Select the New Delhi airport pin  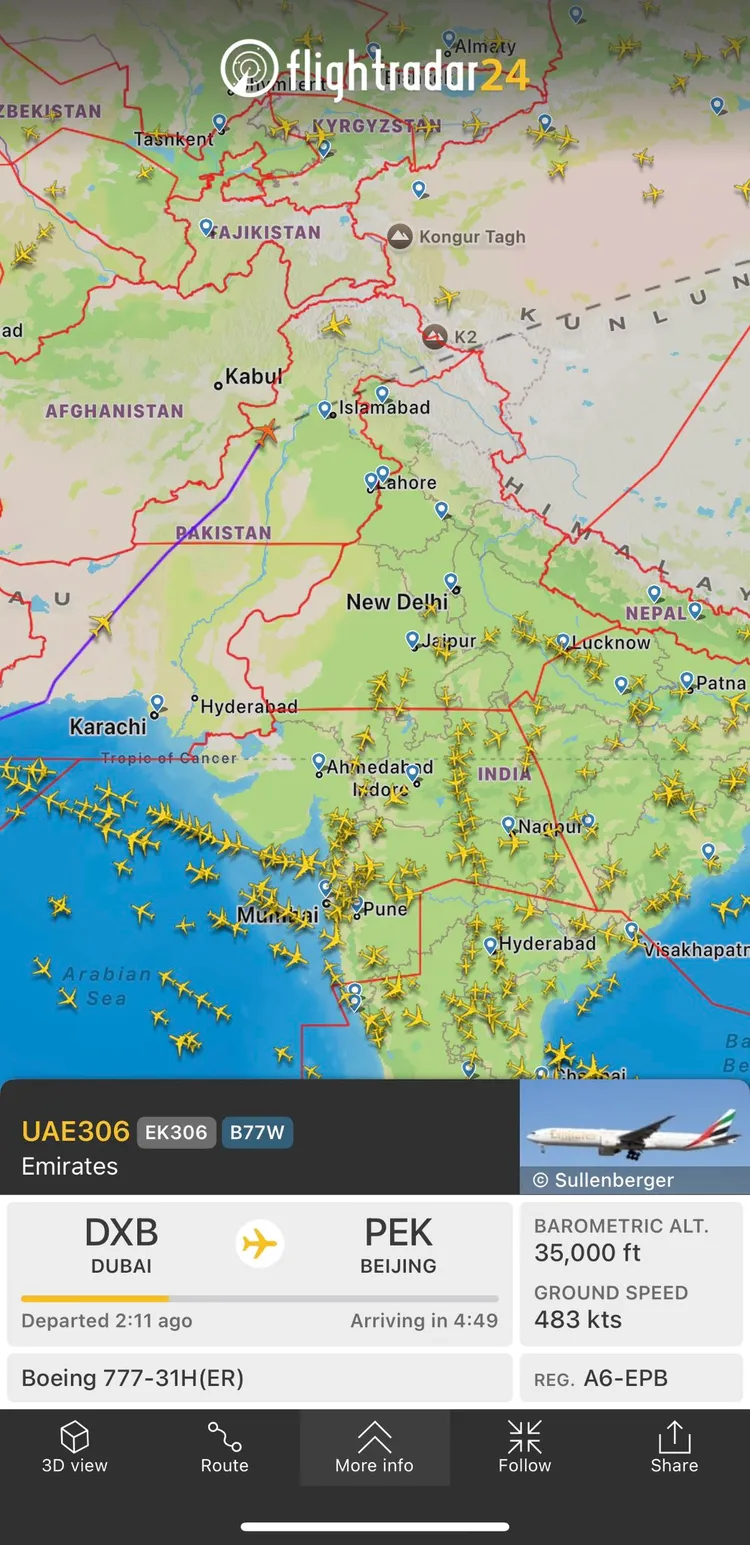point(451,580)
